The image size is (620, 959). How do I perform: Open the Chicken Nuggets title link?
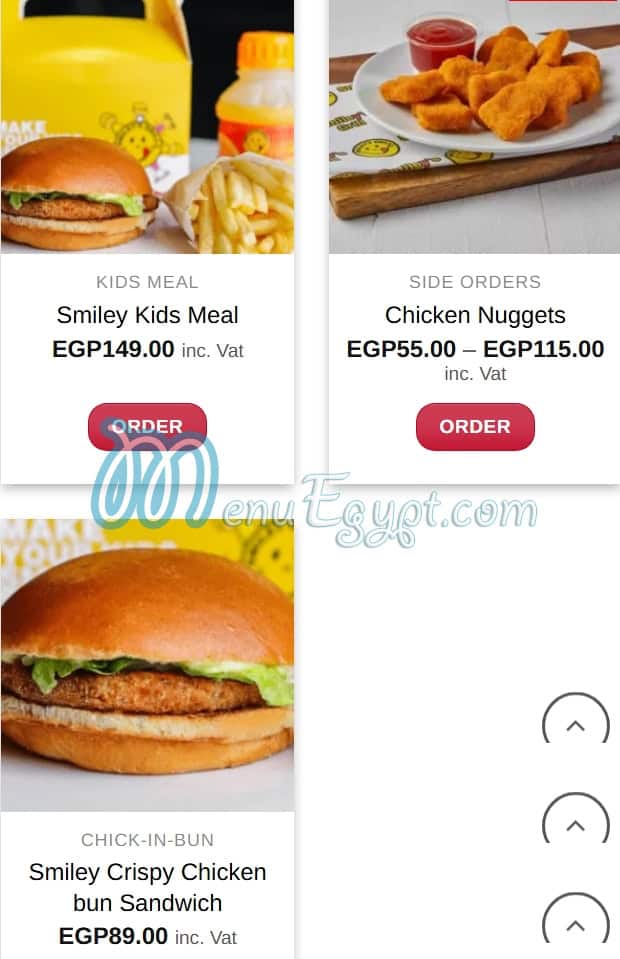point(475,315)
